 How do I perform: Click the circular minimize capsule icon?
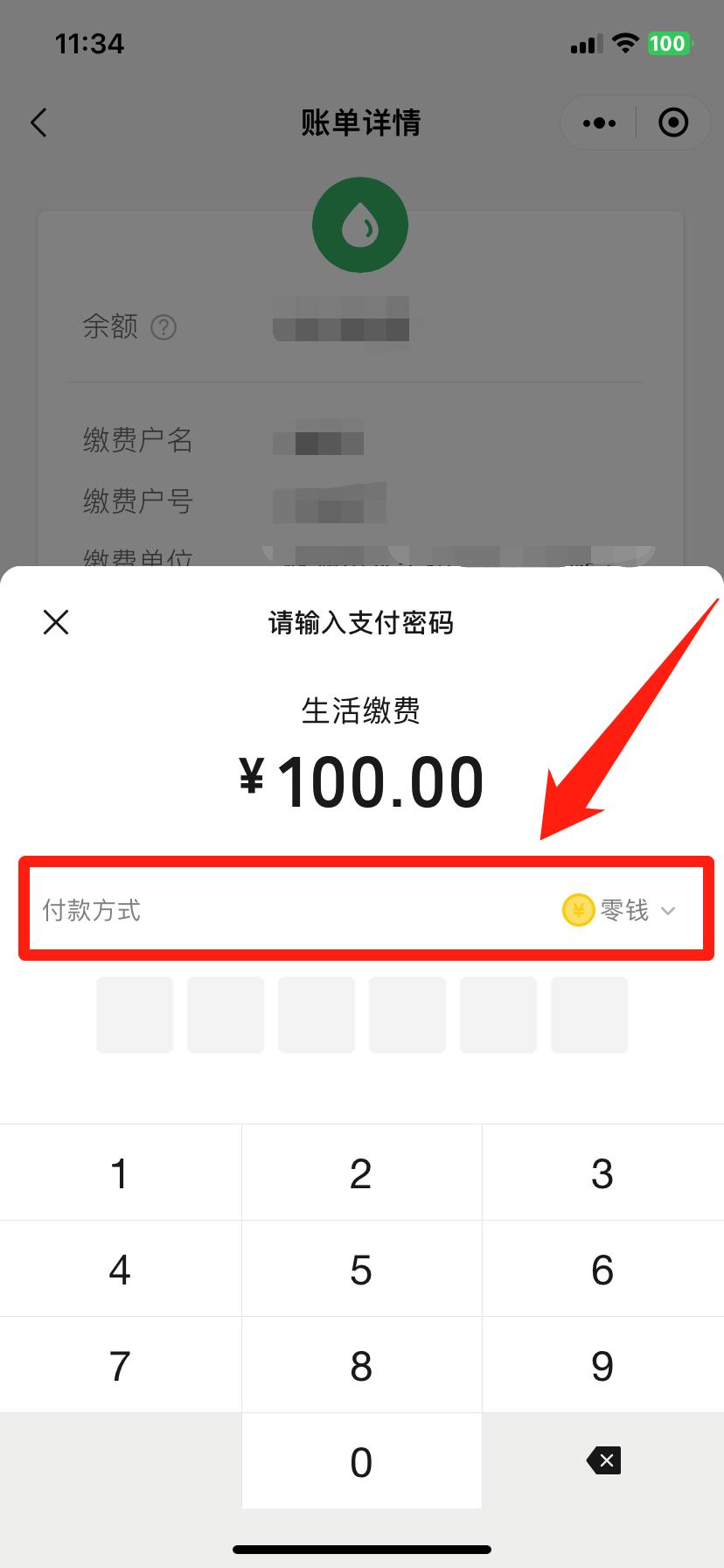point(673,122)
